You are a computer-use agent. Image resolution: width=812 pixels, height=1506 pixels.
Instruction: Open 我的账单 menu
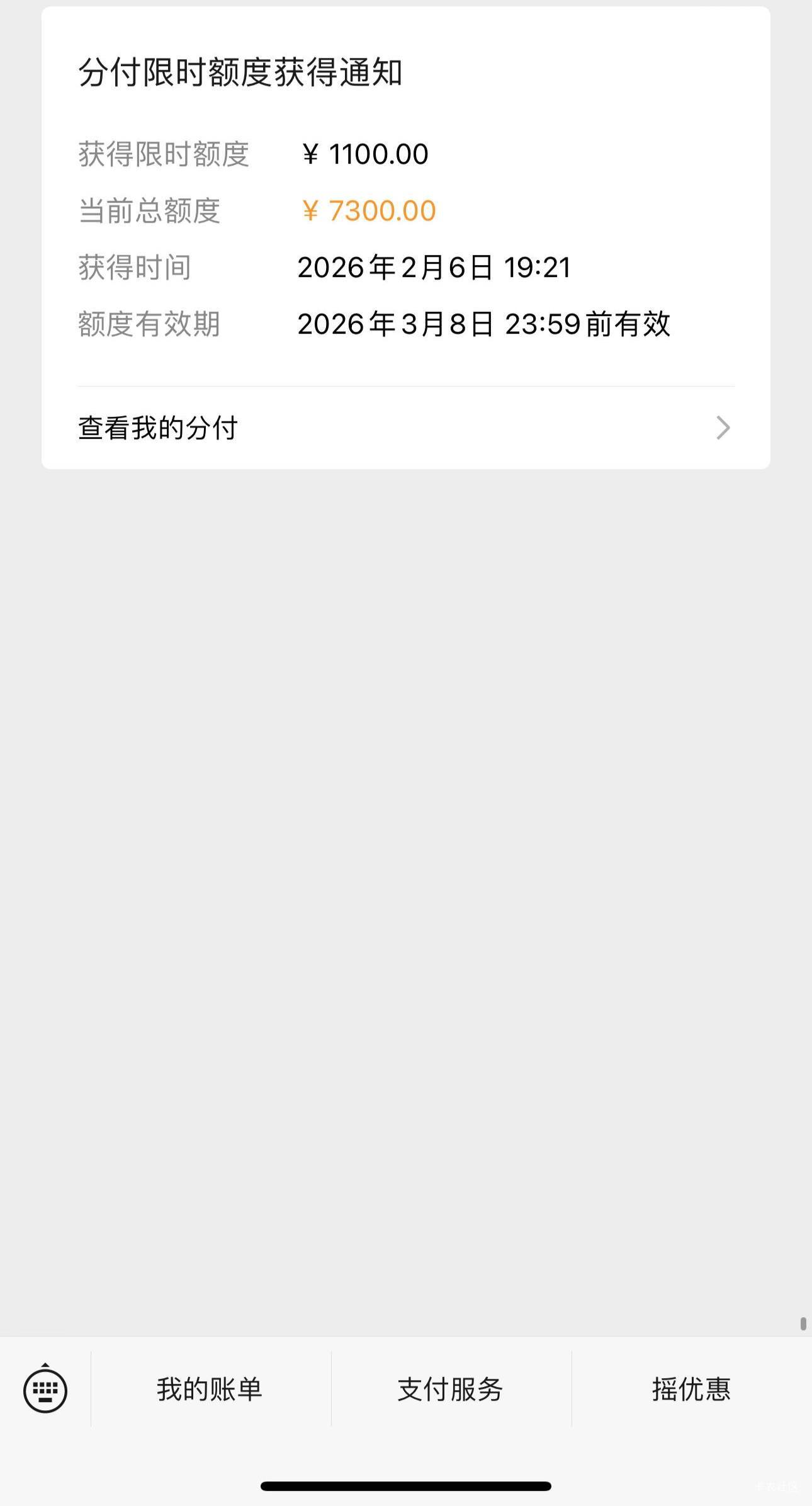coord(210,1389)
